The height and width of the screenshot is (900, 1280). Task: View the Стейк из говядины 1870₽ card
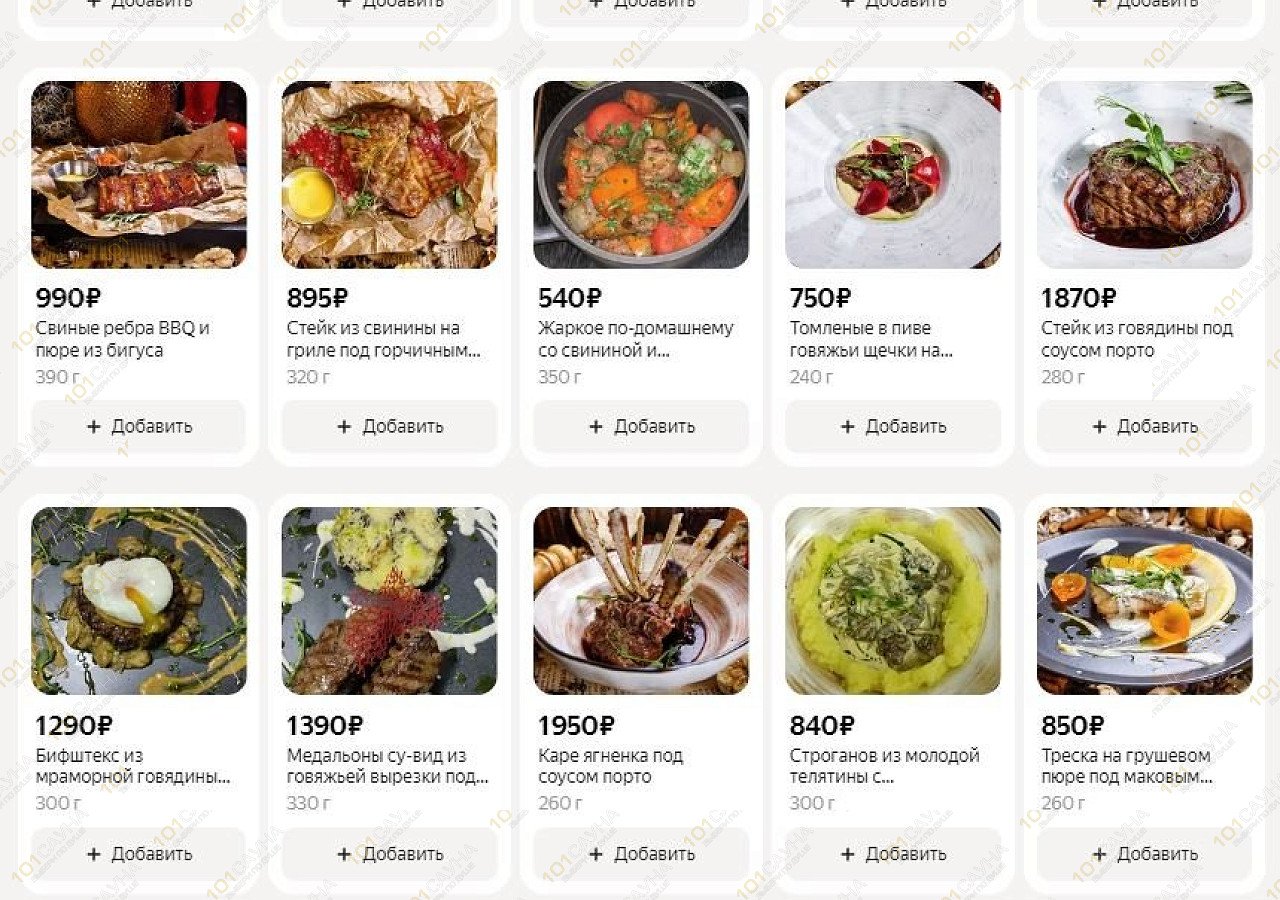(x=1144, y=174)
